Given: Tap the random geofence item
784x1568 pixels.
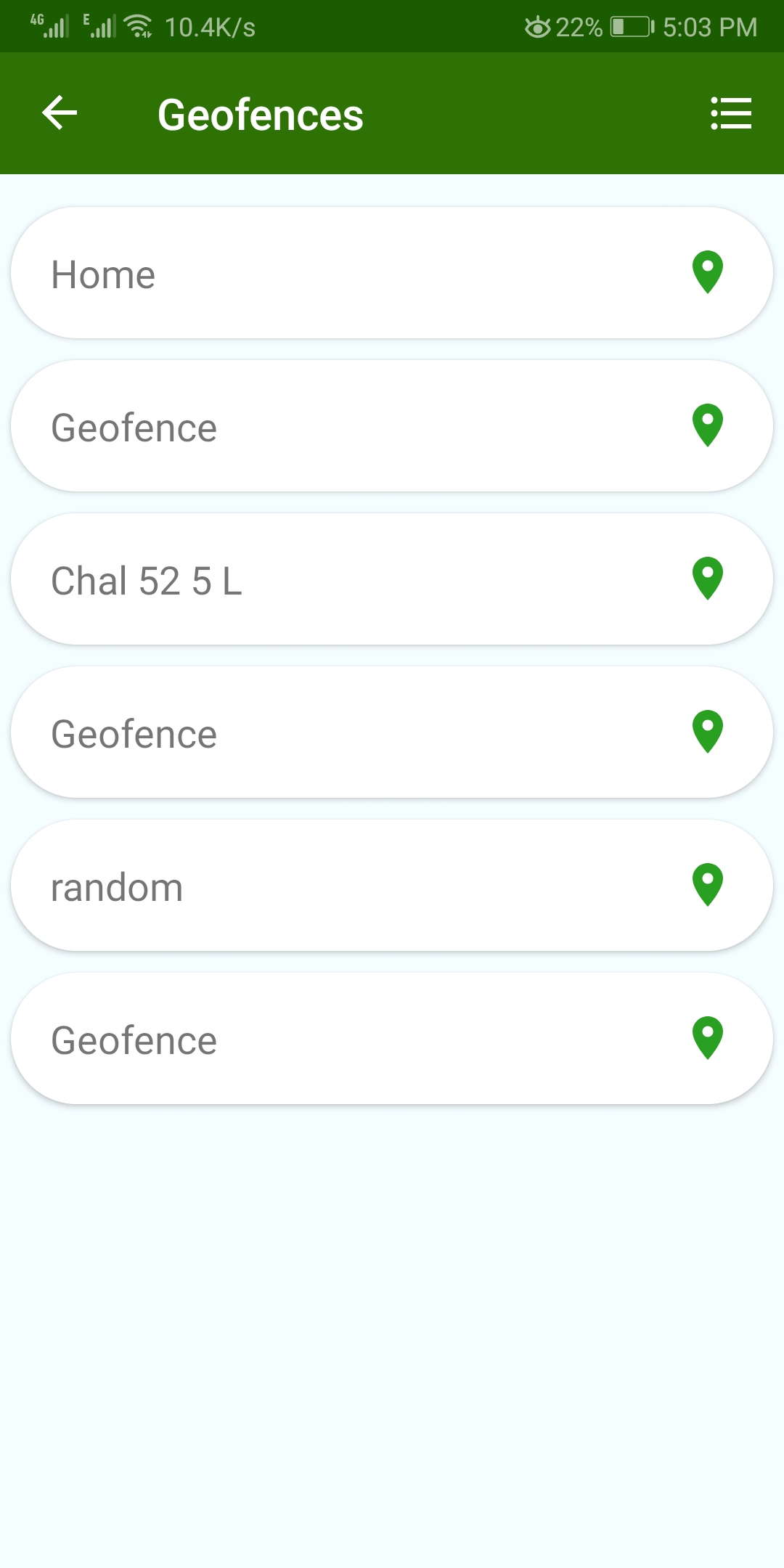Looking at the screenshot, I should click(290, 884).
